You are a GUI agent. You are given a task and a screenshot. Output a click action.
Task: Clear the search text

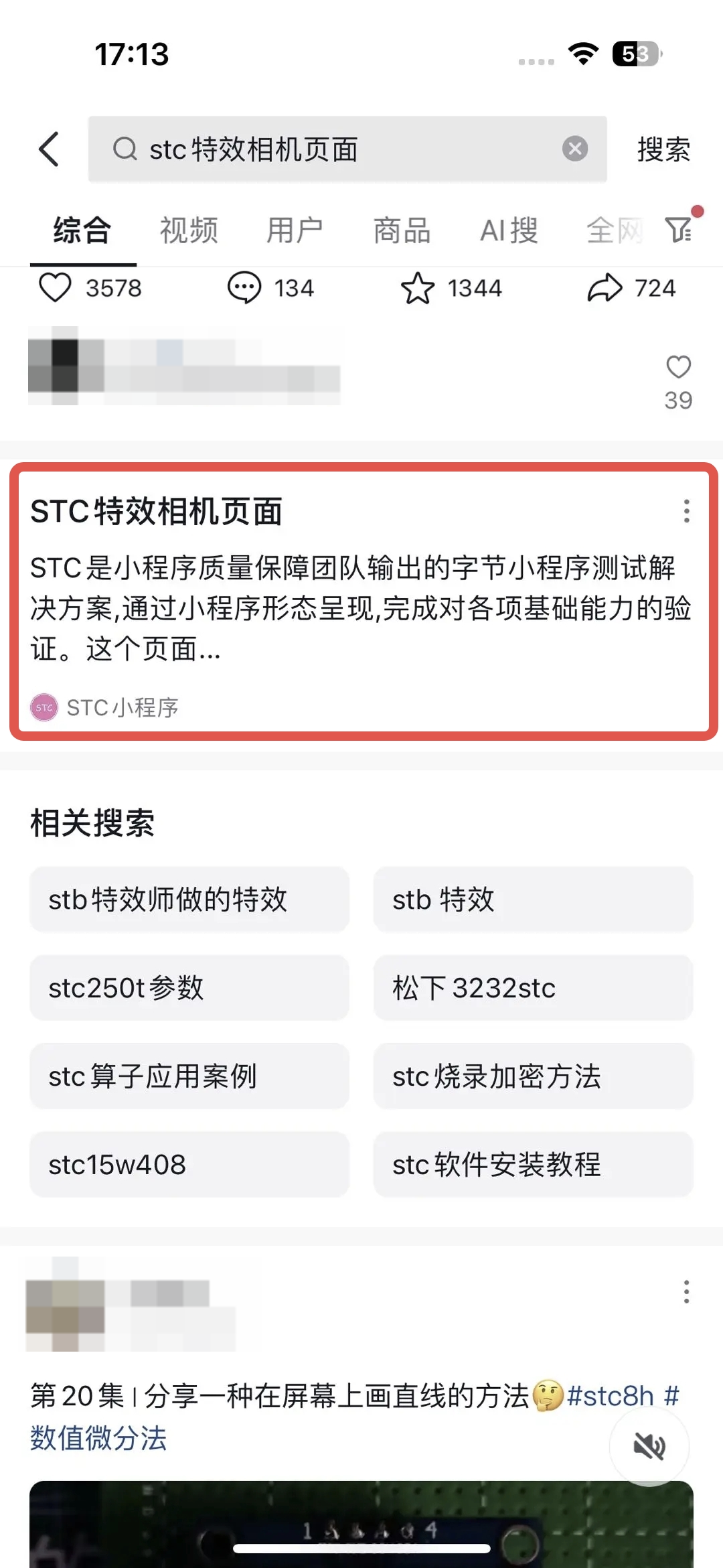click(x=574, y=149)
